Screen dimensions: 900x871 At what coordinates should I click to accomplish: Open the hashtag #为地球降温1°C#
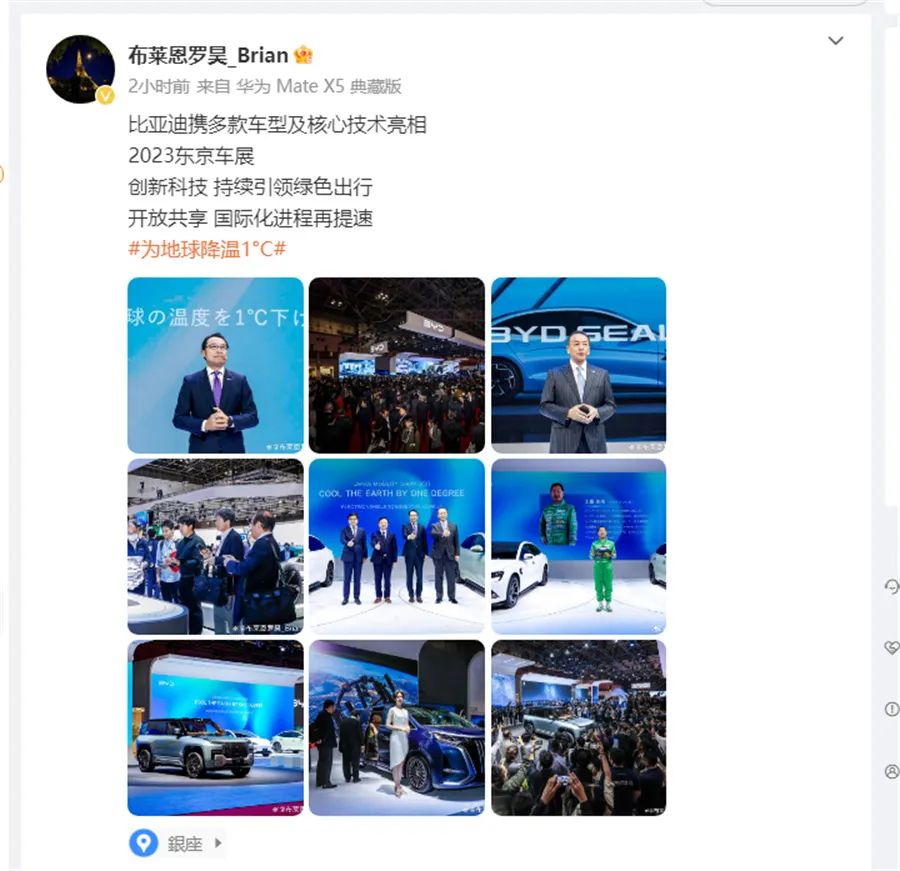[207, 249]
